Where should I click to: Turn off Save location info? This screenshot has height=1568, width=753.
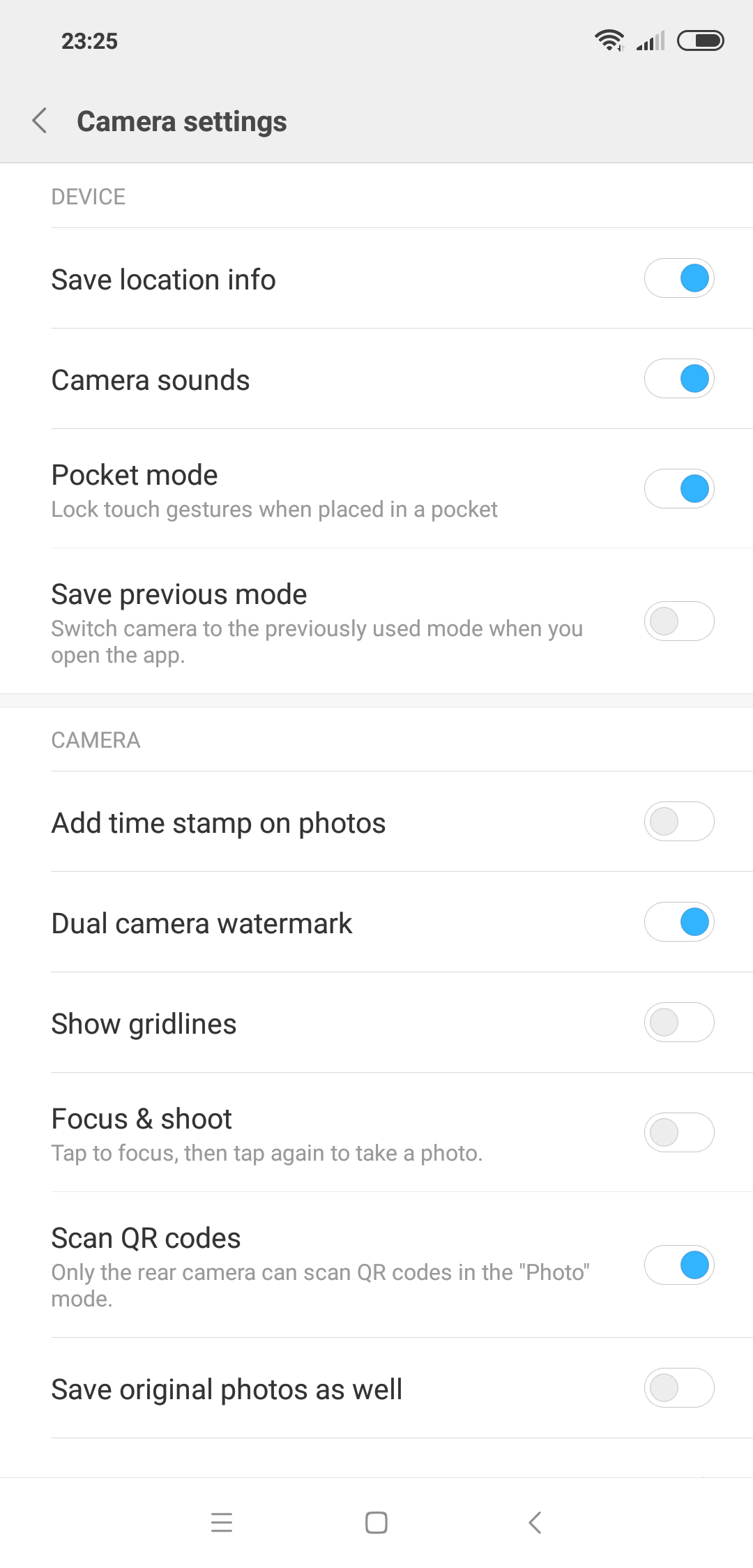(x=679, y=278)
